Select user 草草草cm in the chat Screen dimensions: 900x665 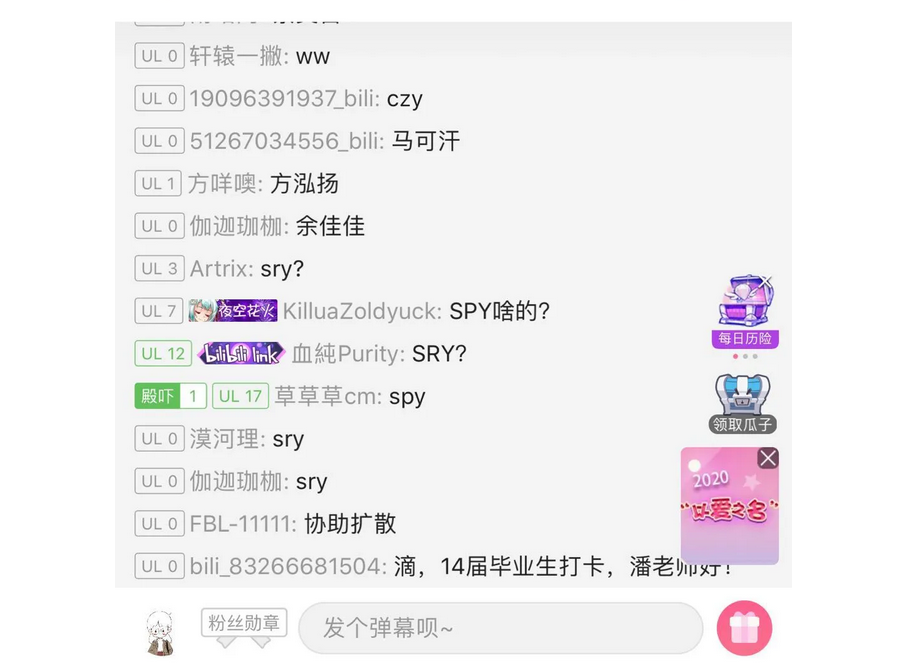pyautogui.click(x=326, y=397)
